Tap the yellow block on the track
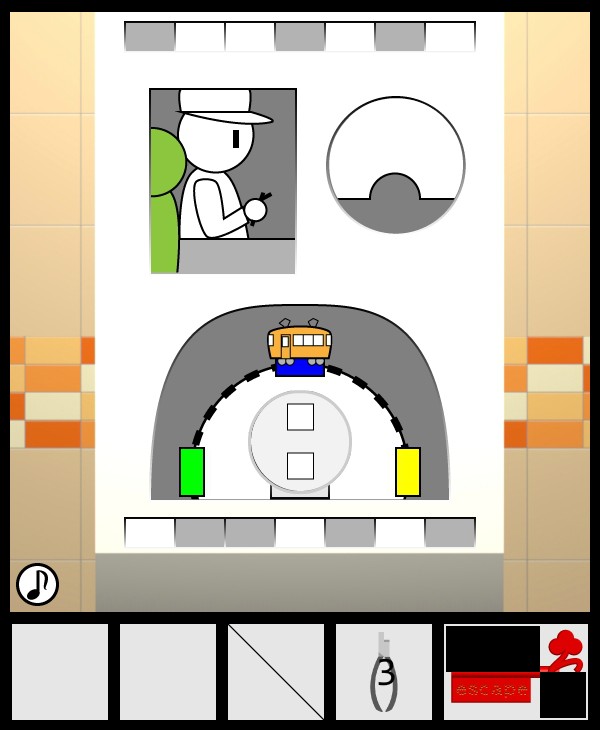 point(408,472)
